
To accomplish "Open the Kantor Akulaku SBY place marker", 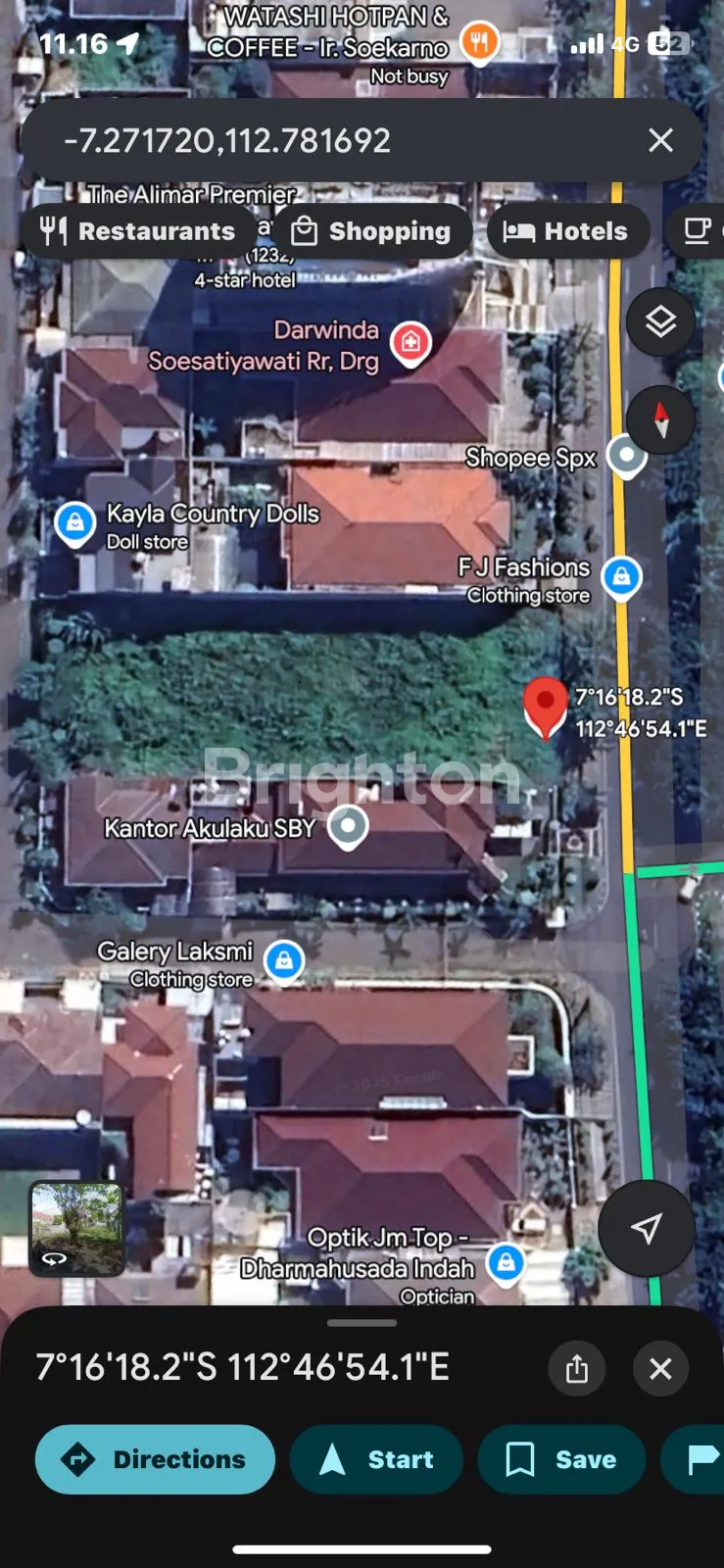I will click(x=348, y=826).
